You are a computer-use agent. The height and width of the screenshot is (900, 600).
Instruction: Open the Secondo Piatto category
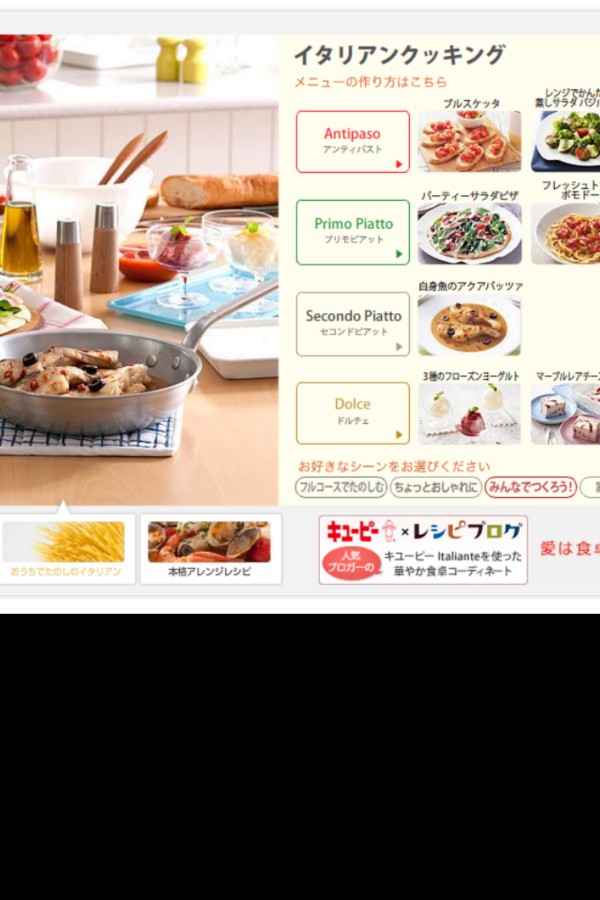(352, 323)
